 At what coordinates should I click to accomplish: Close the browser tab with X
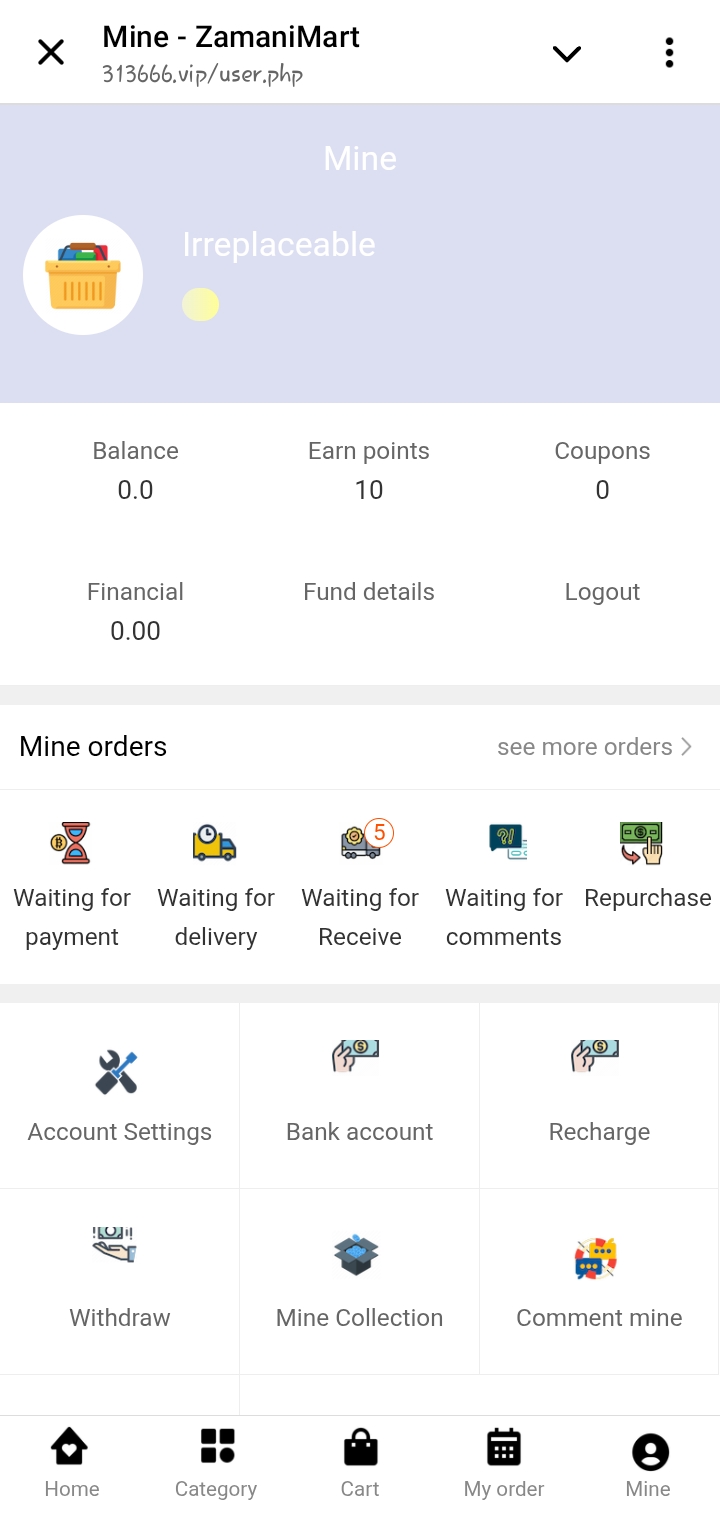(x=51, y=52)
